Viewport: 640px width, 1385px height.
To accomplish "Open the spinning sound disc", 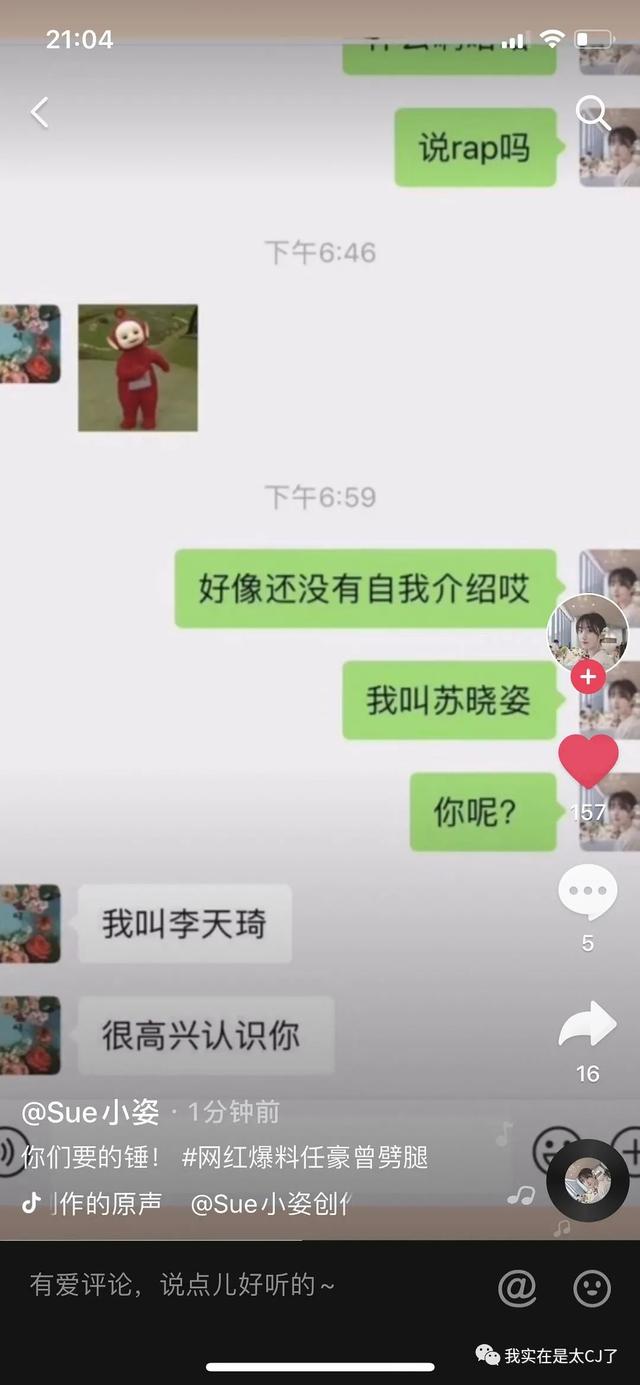I will pos(588,1181).
